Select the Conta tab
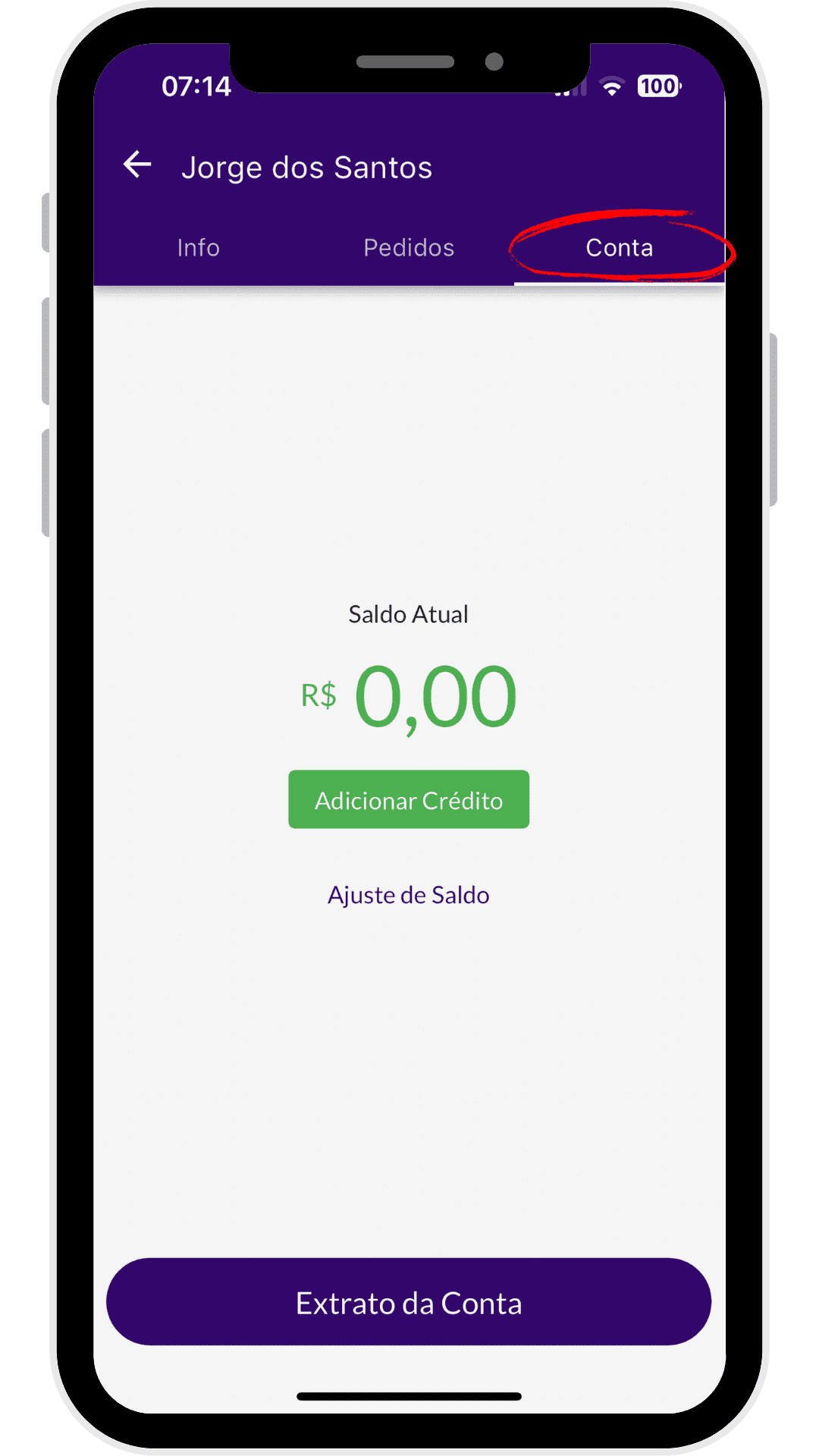819x1456 pixels. click(x=619, y=248)
